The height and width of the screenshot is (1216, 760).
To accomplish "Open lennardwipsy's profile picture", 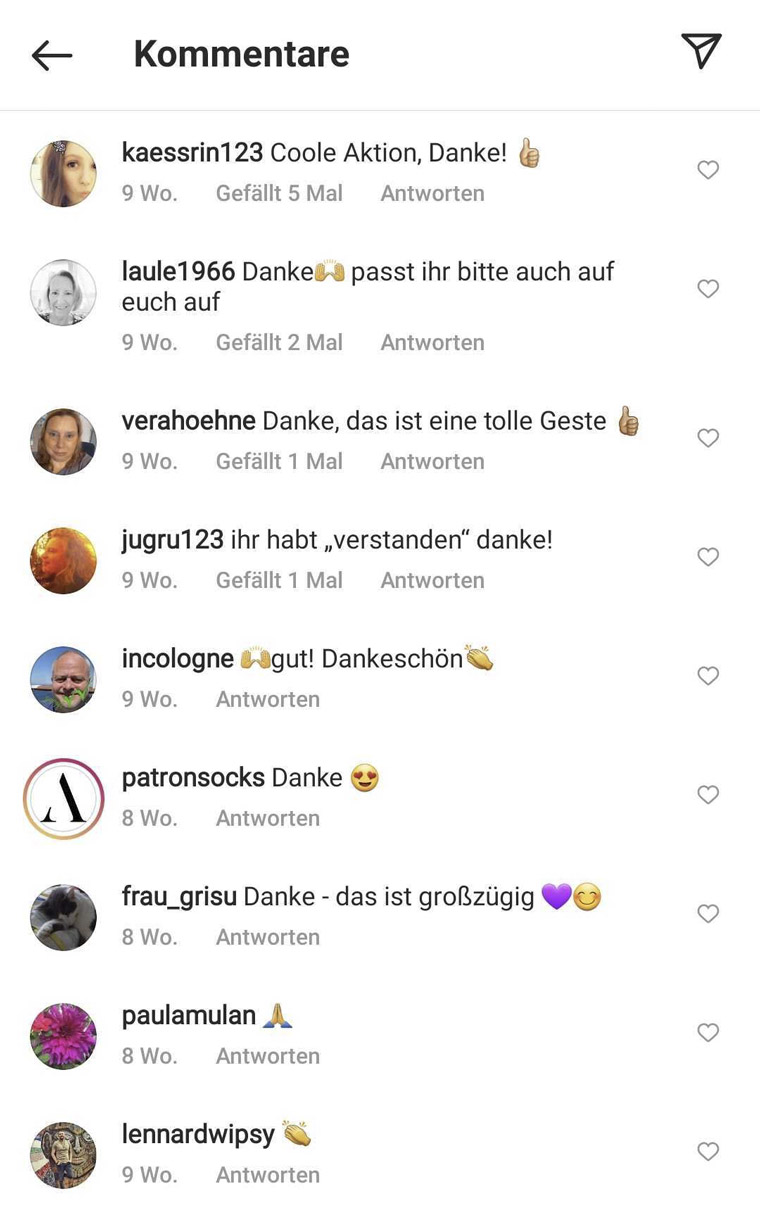I will pyautogui.click(x=64, y=1155).
